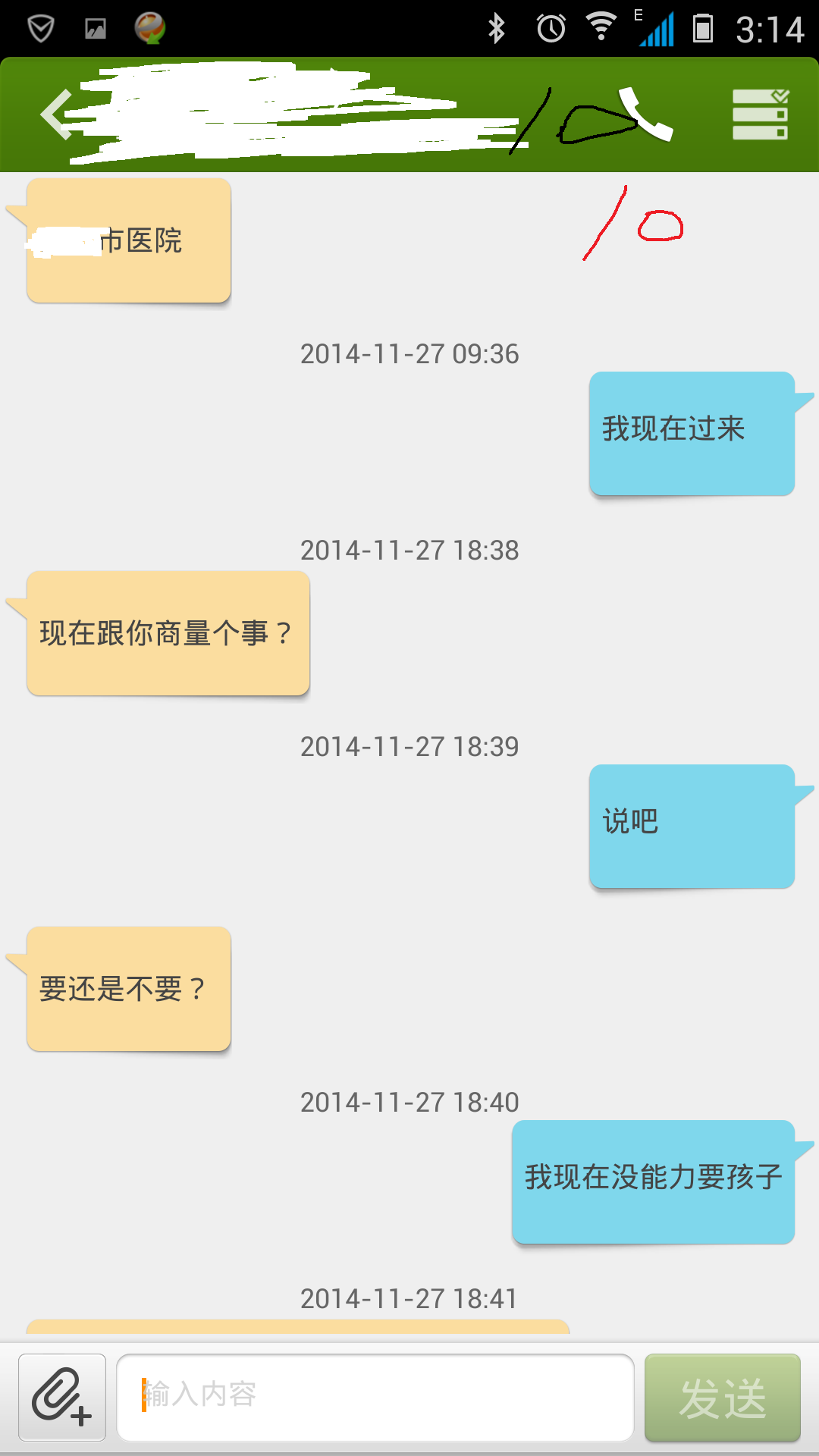Screen dimensions: 819x1456
Task: Add an attachment with the paperclip button
Action: pos(62,1397)
